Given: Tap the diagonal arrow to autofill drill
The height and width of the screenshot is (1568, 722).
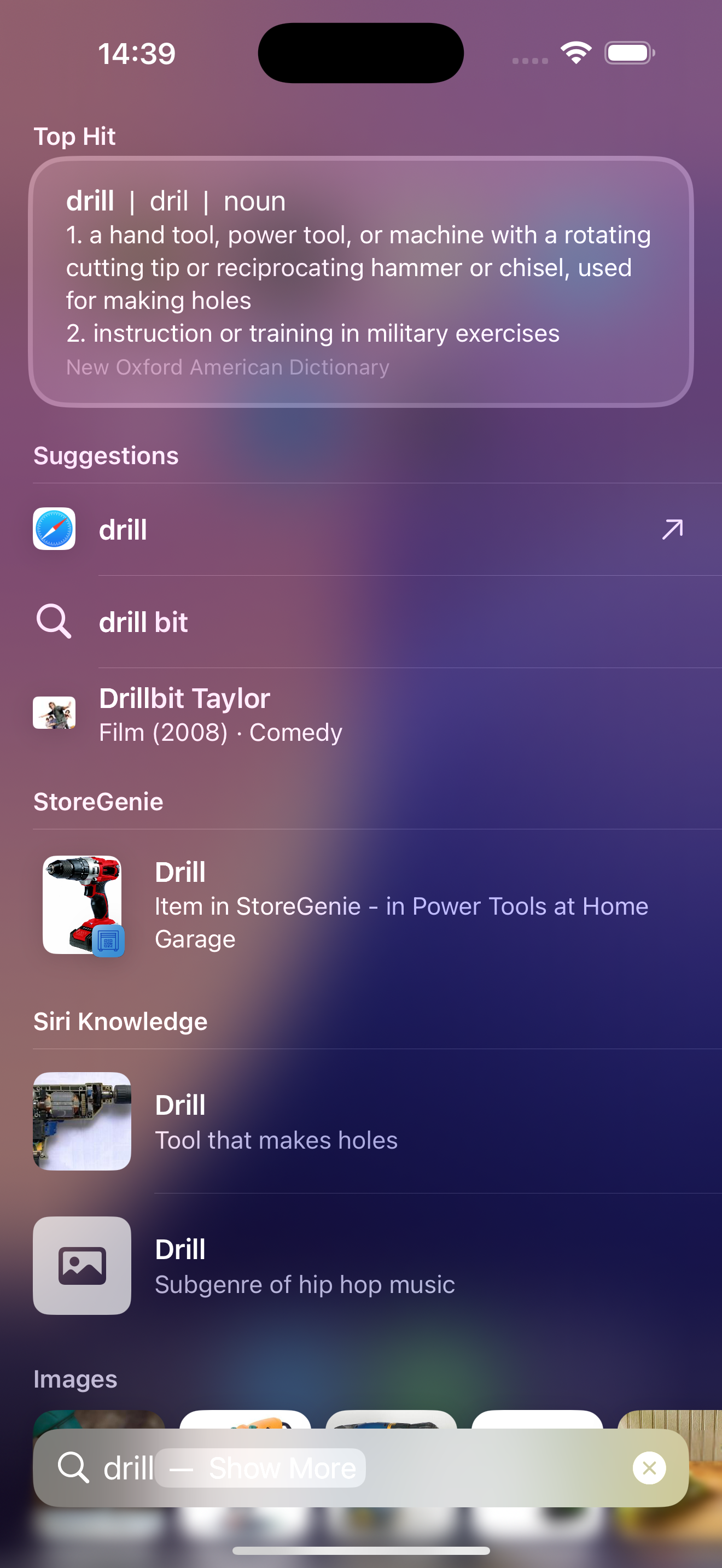Looking at the screenshot, I should pyautogui.click(x=672, y=529).
